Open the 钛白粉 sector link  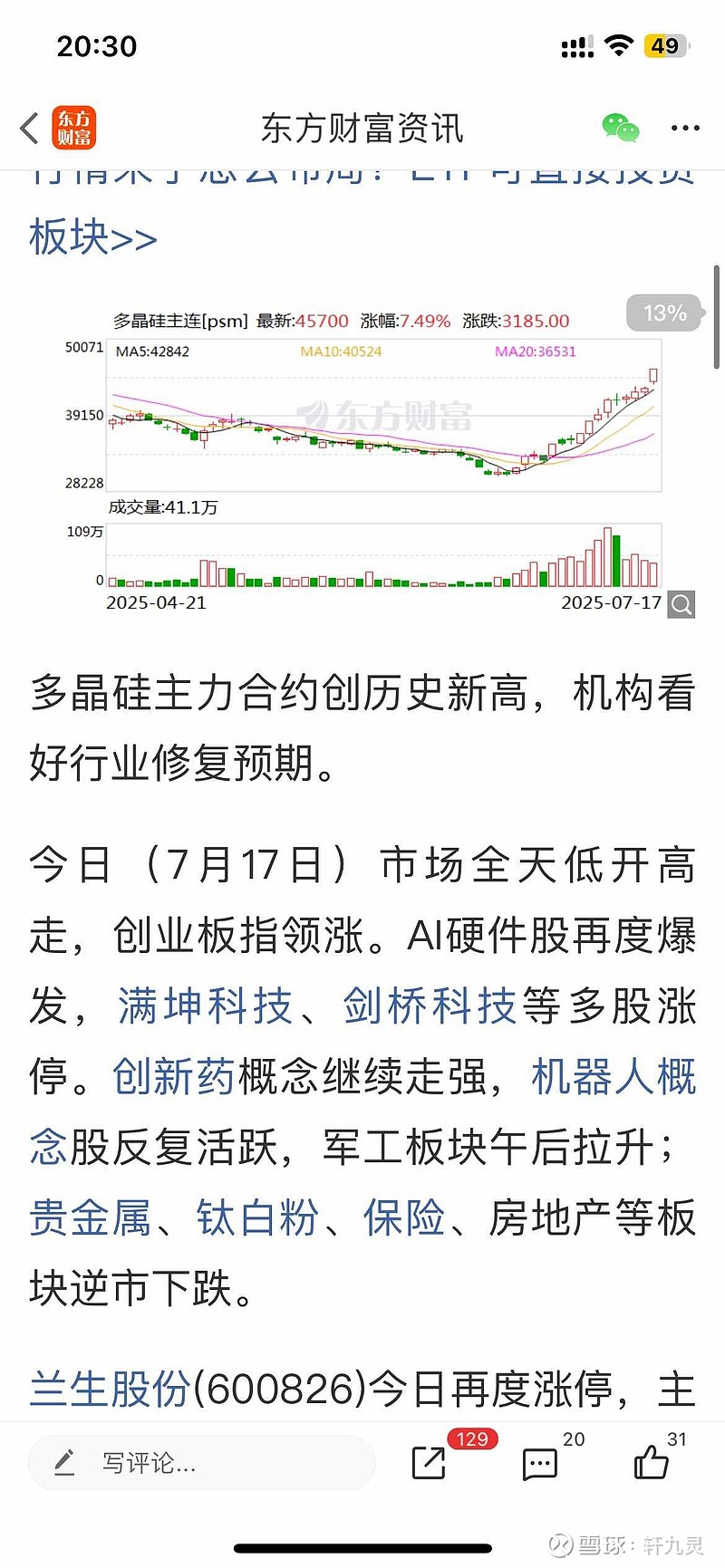(x=257, y=1217)
